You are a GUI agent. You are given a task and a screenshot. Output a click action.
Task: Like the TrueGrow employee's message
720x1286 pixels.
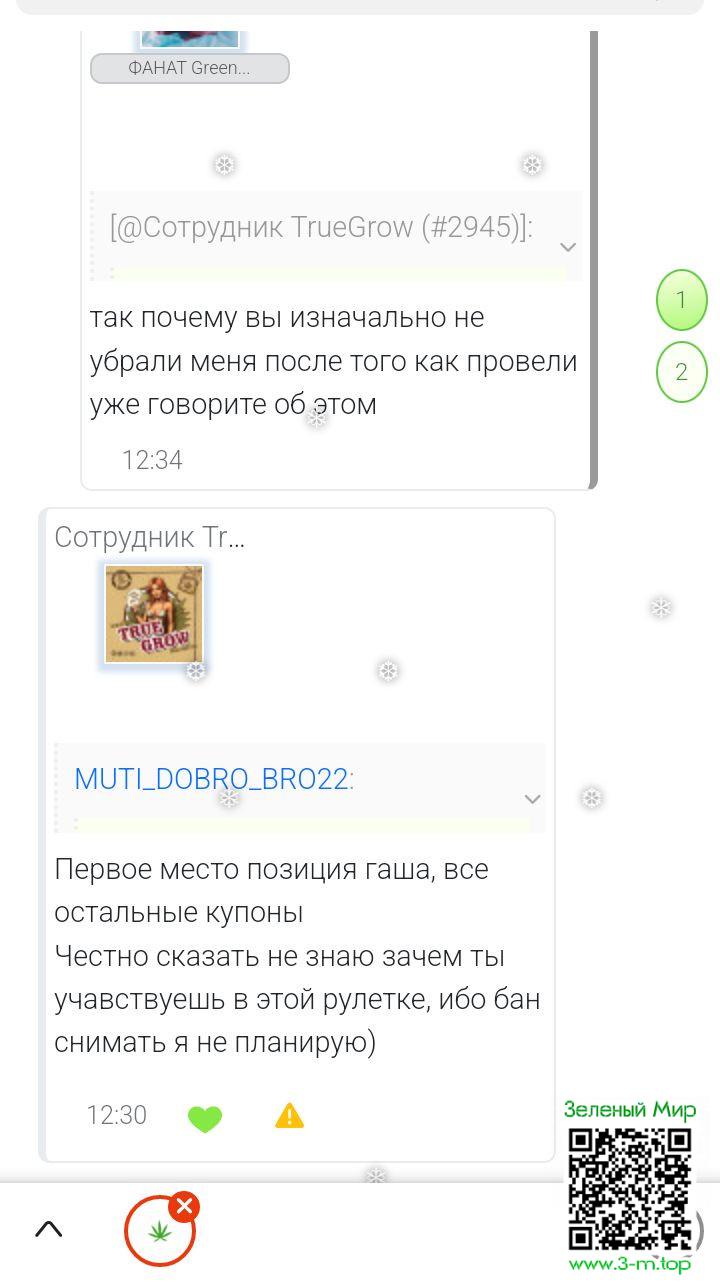click(205, 1118)
